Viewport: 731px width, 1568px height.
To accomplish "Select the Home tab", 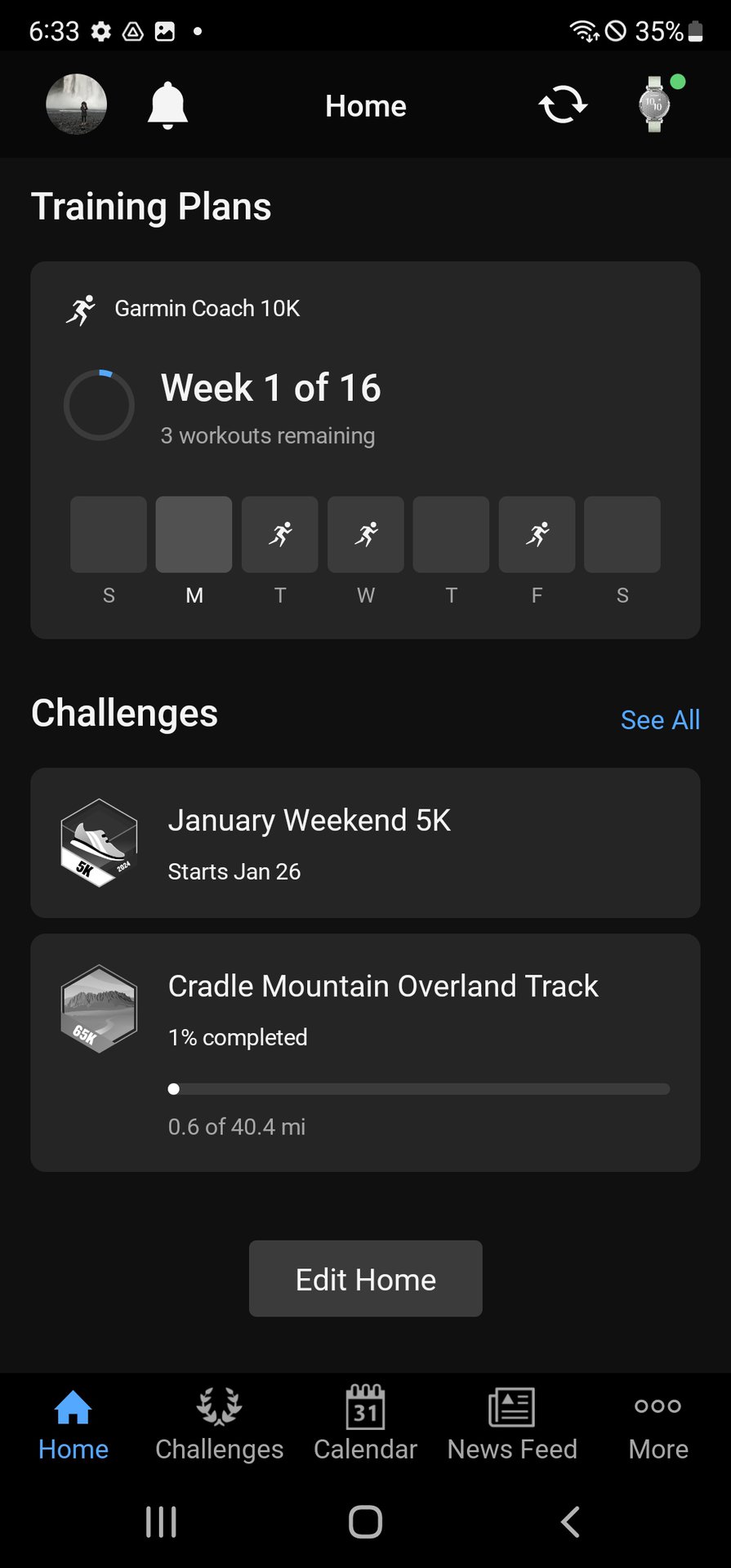I will tap(74, 1425).
